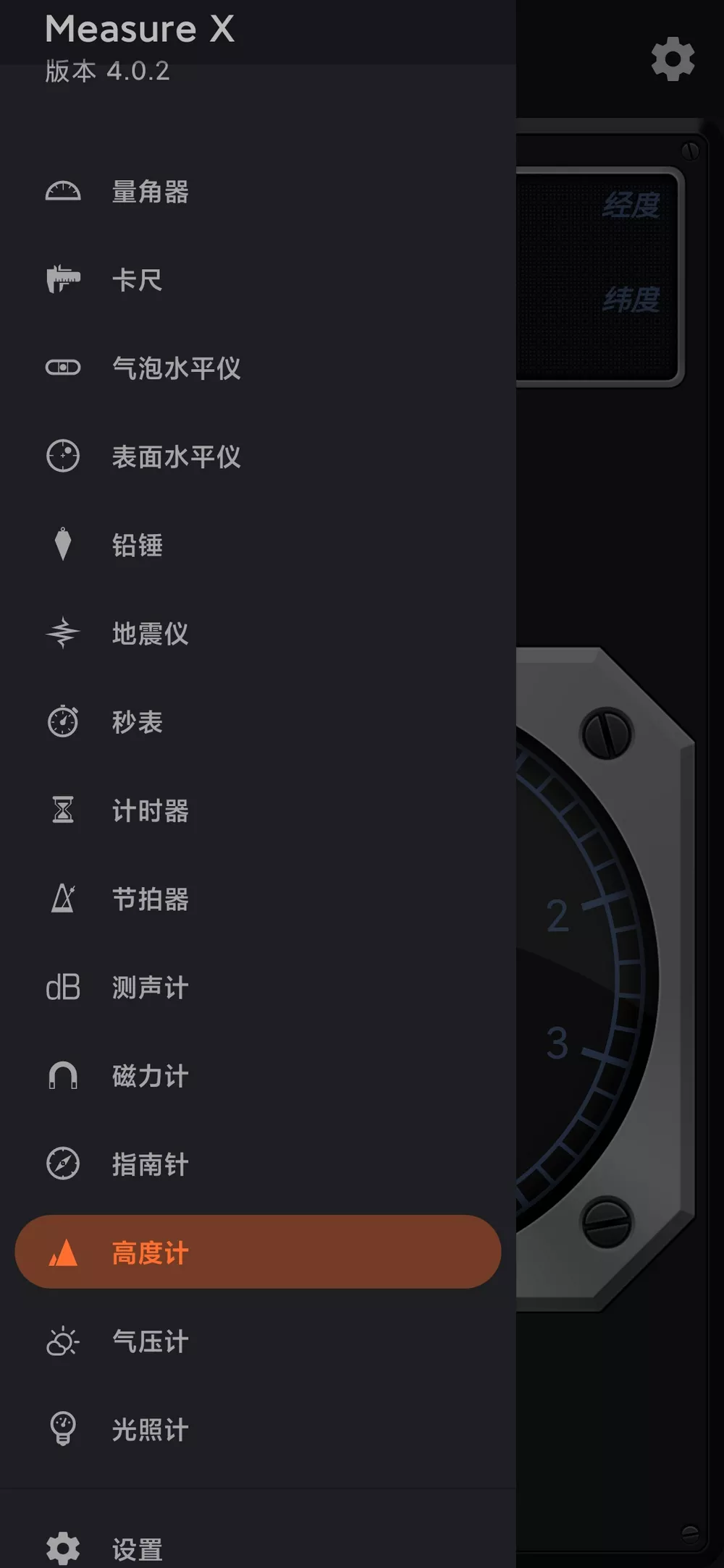724x1568 pixels.
Task: Switch to 表面水平仪 surface level
Action: pyautogui.click(x=176, y=457)
